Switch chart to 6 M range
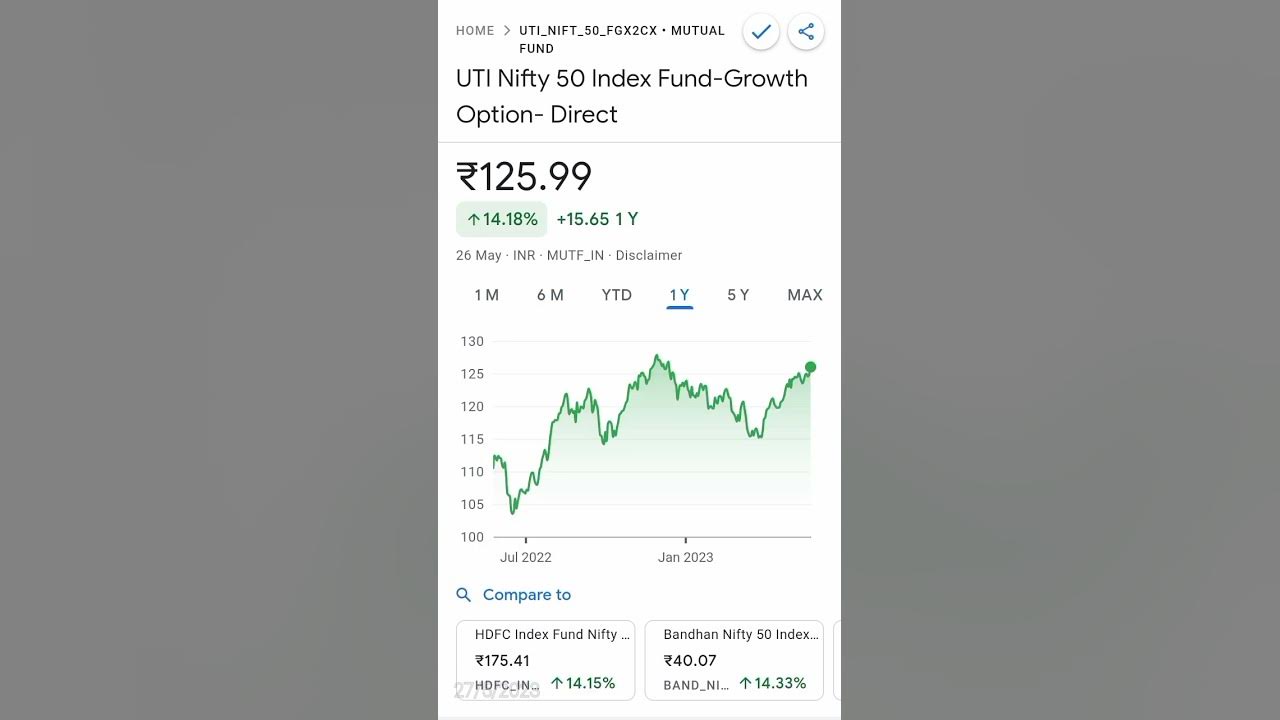The height and width of the screenshot is (720, 1280). click(x=550, y=295)
